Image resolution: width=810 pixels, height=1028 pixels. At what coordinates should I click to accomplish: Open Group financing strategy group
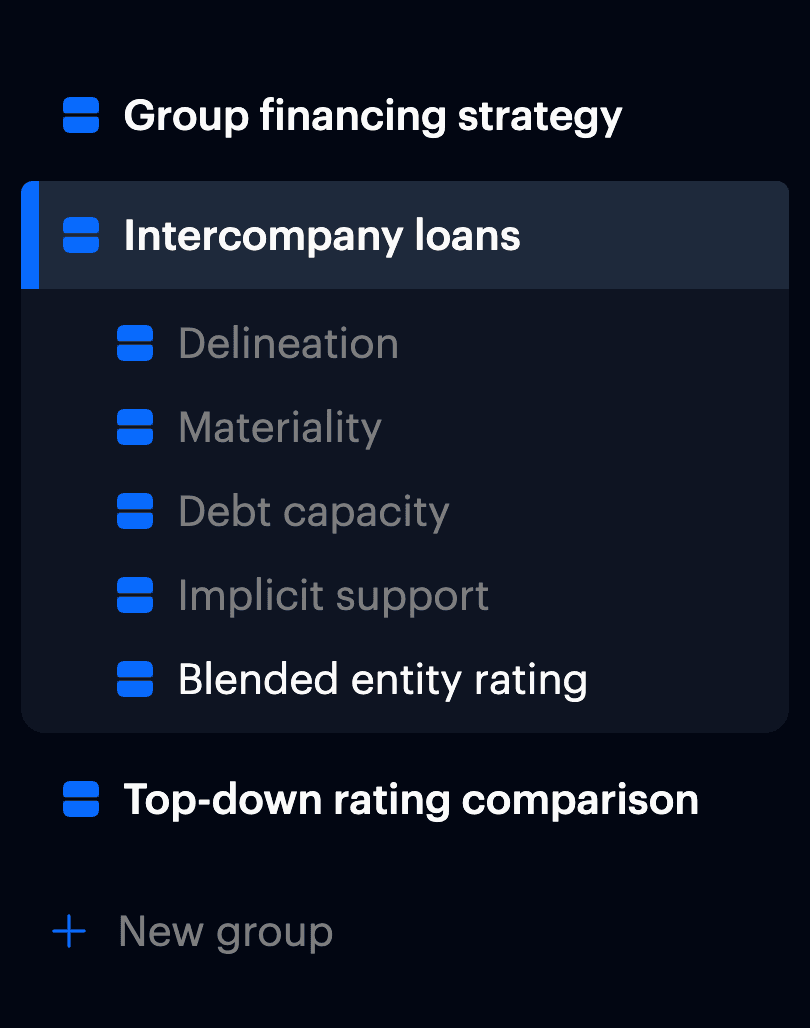coord(371,116)
